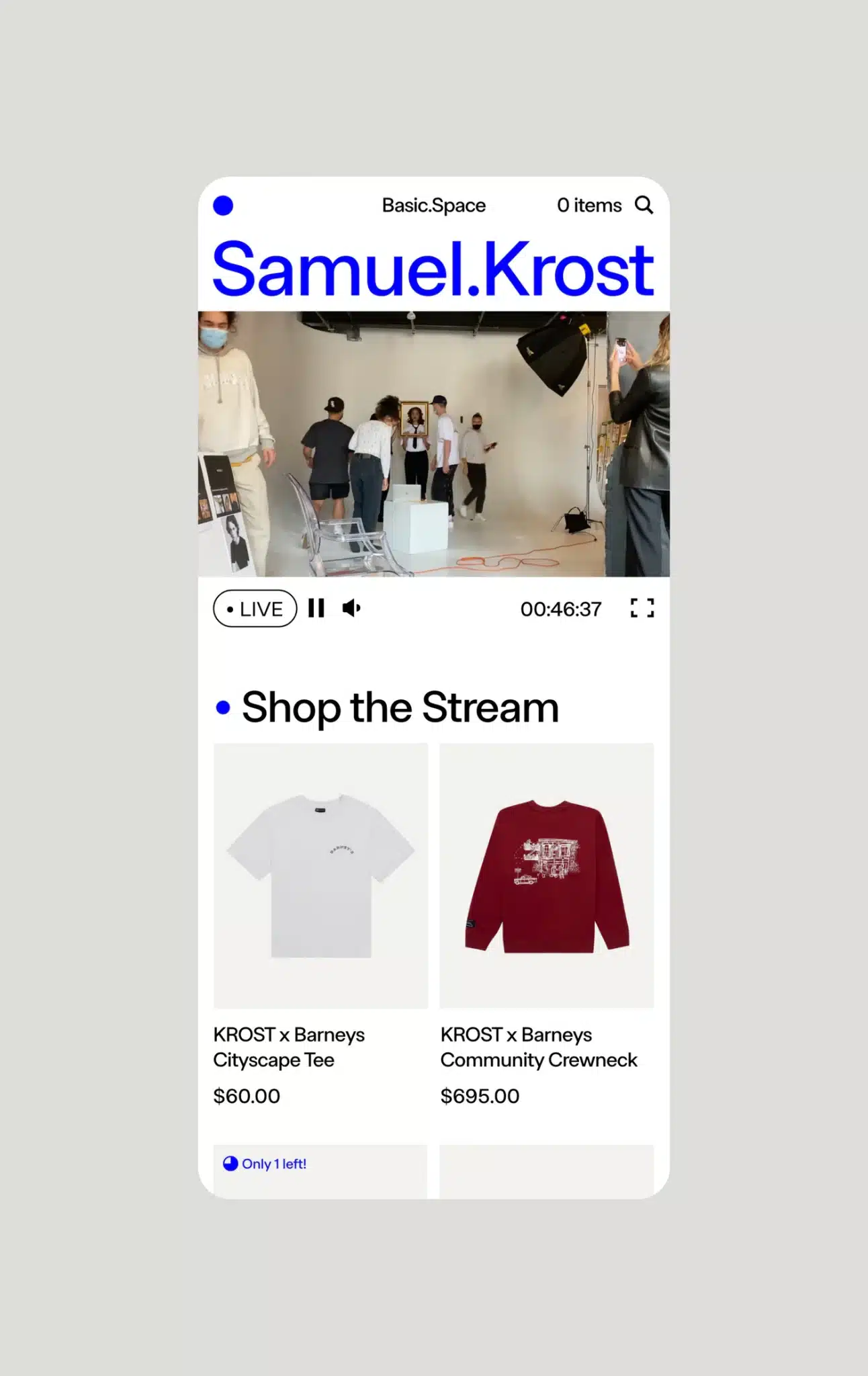Open the search magnifier icon
Screen dimensions: 868x1376
(644, 205)
